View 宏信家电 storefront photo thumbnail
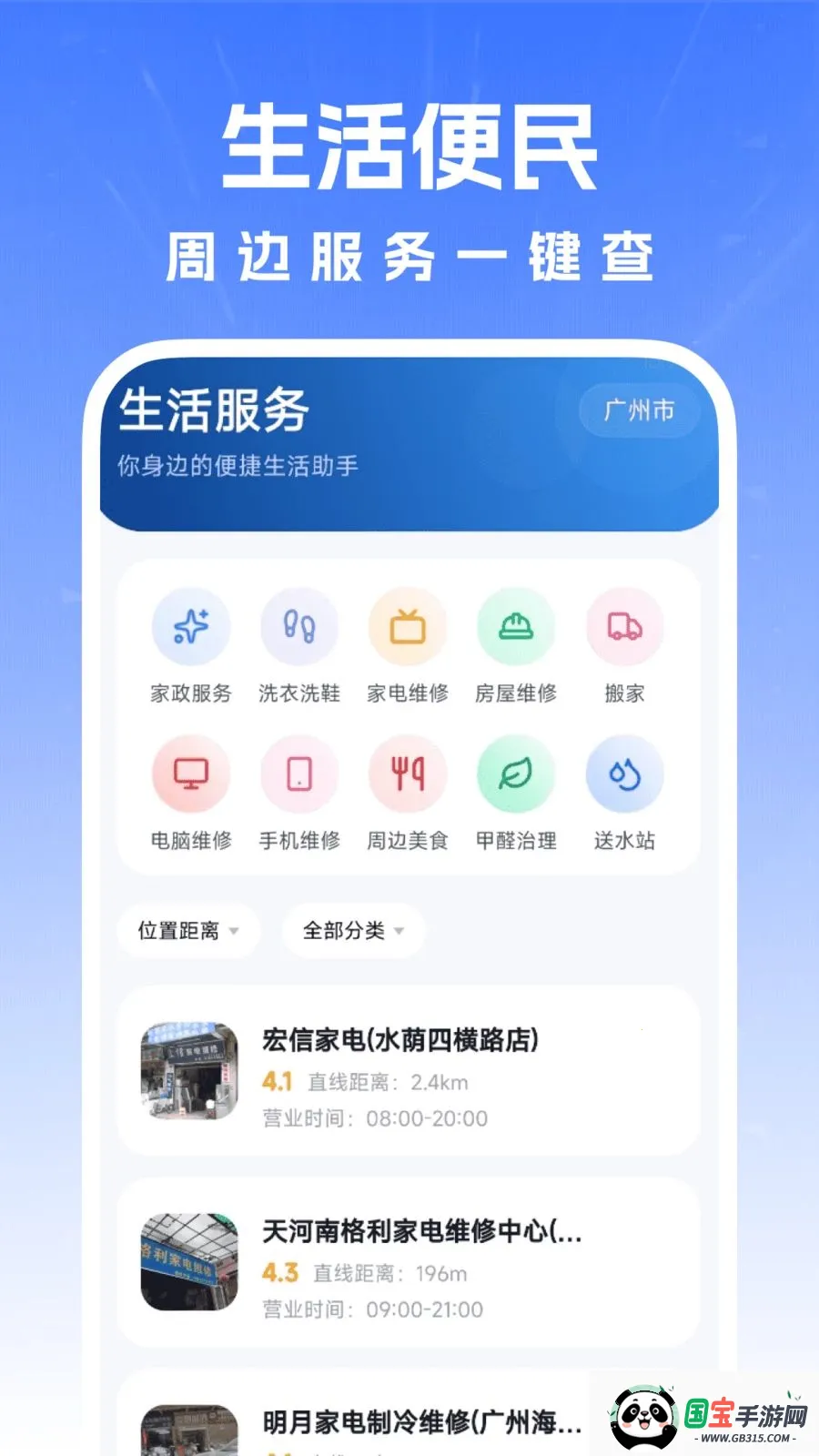819x1456 pixels. click(188, 1074)
